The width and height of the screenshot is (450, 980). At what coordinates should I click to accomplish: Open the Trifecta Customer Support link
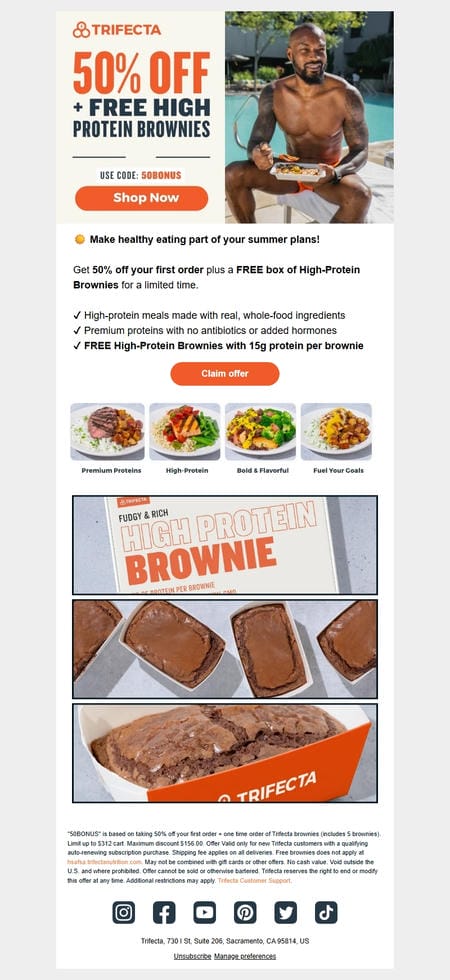[x=254, y=881]
